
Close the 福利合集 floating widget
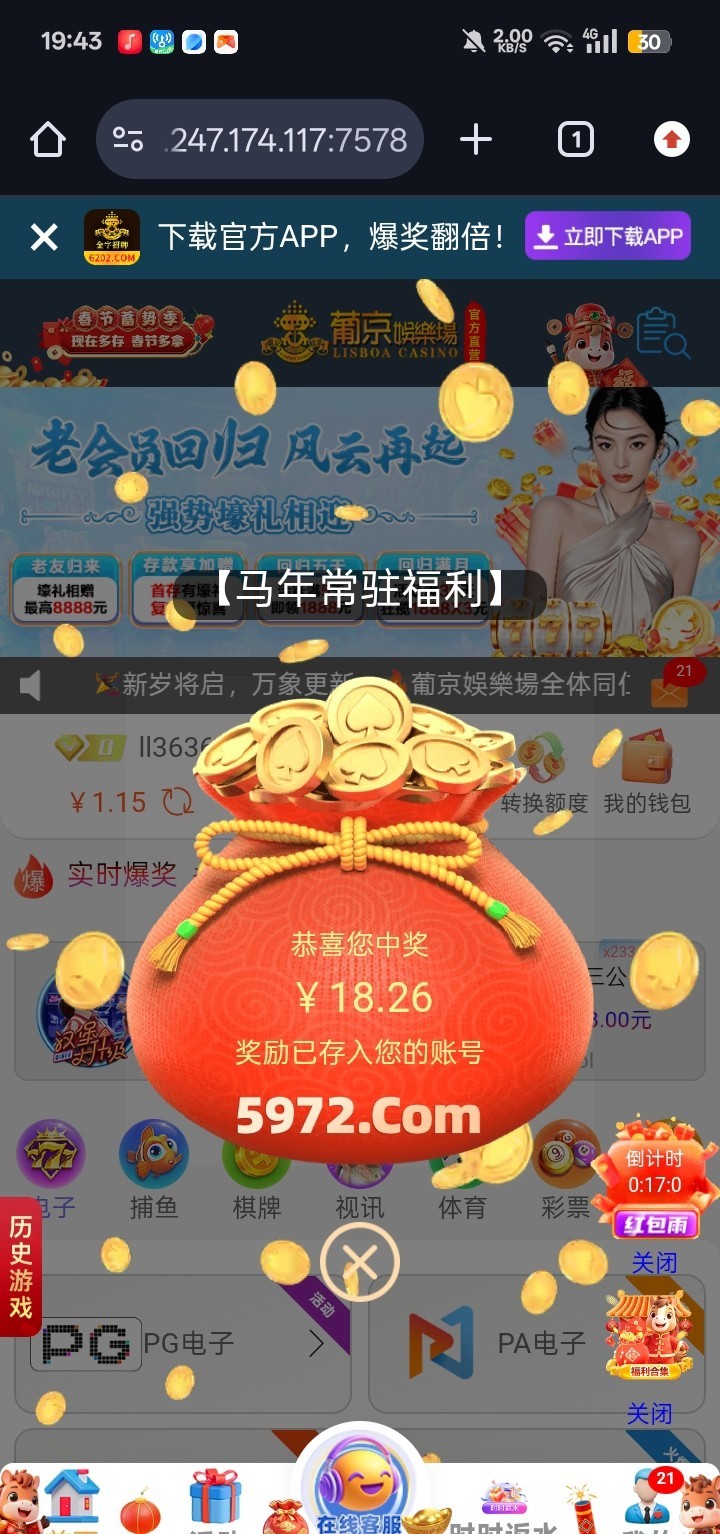(x=650, y=1413)
